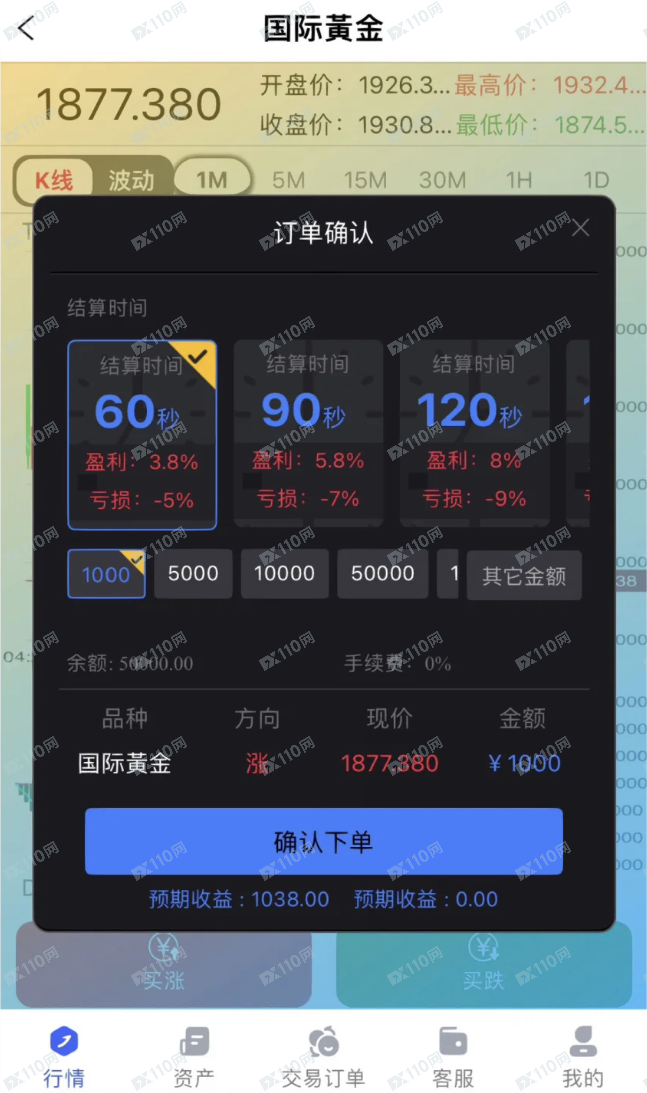Tap 确认下单 to confirm the order
Image resolution: width=647 pixels, height=1093 pixels.
pos(323,842)
